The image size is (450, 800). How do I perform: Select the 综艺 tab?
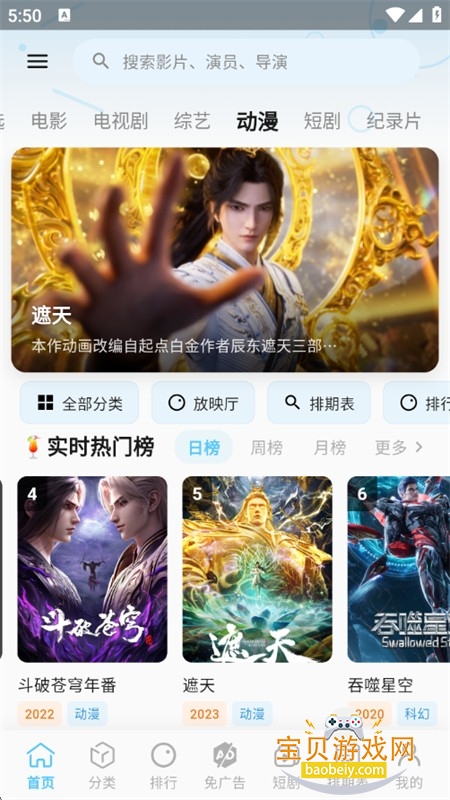tap(192, 121)
